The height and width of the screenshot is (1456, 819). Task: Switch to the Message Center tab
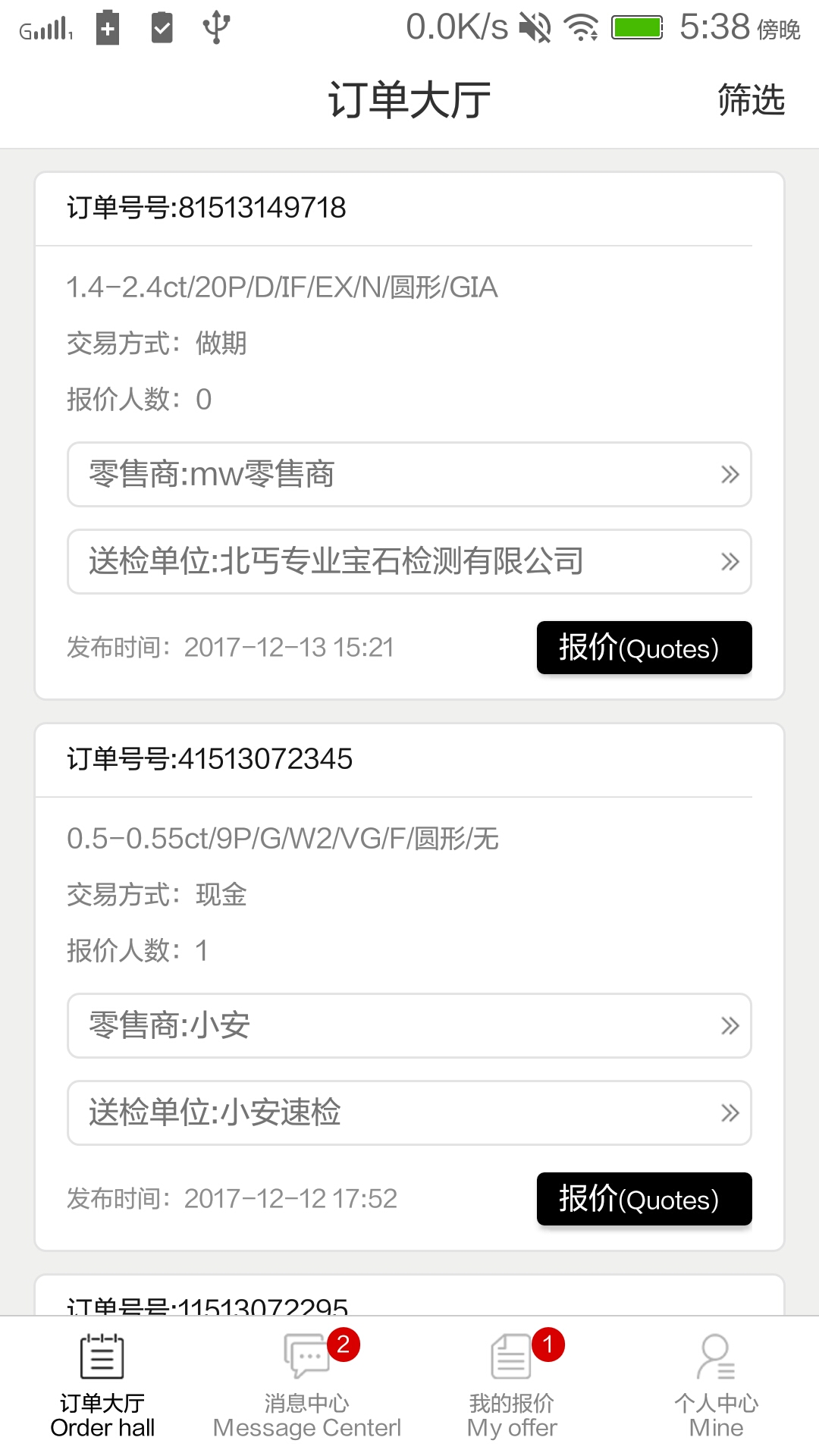click(x=307, y=1385)
